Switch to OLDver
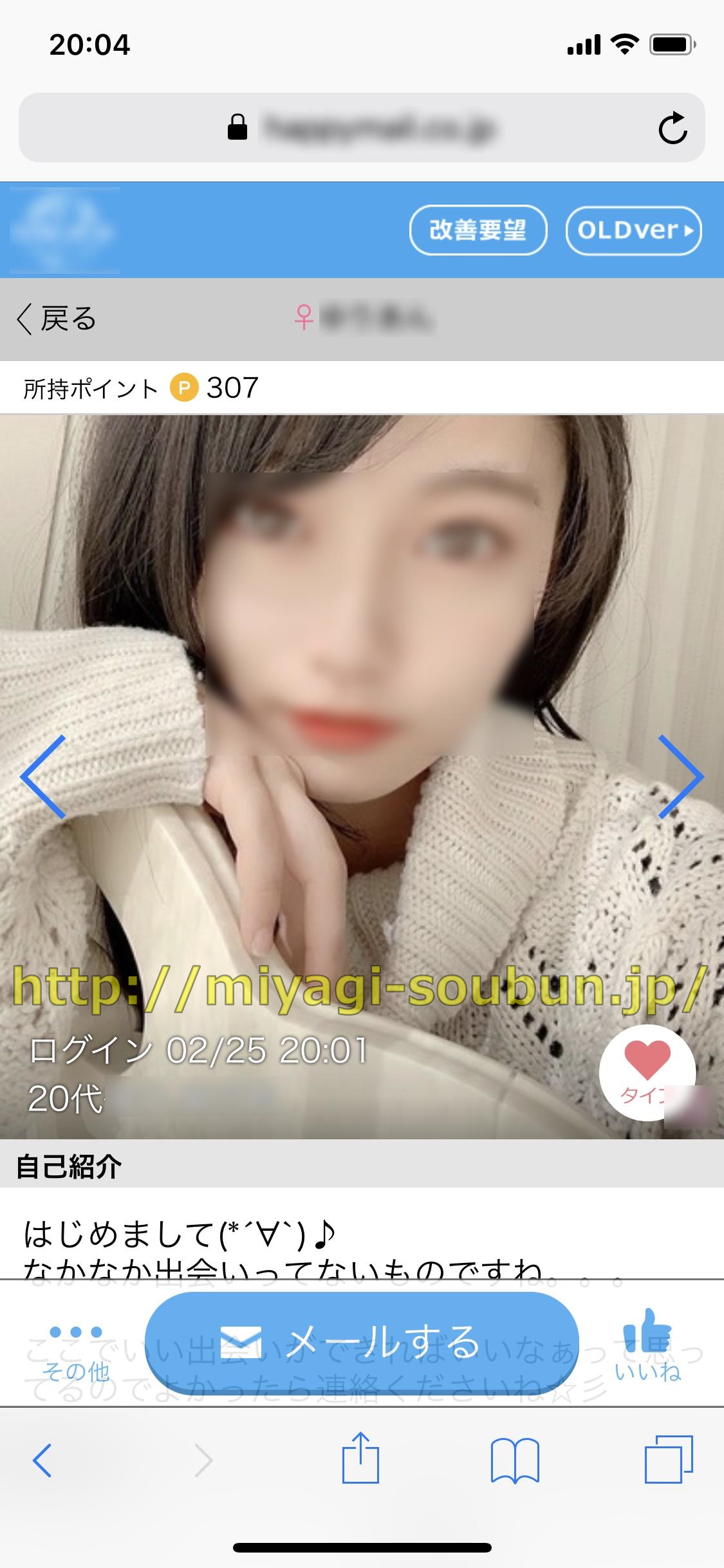 [x=633, y=230]
